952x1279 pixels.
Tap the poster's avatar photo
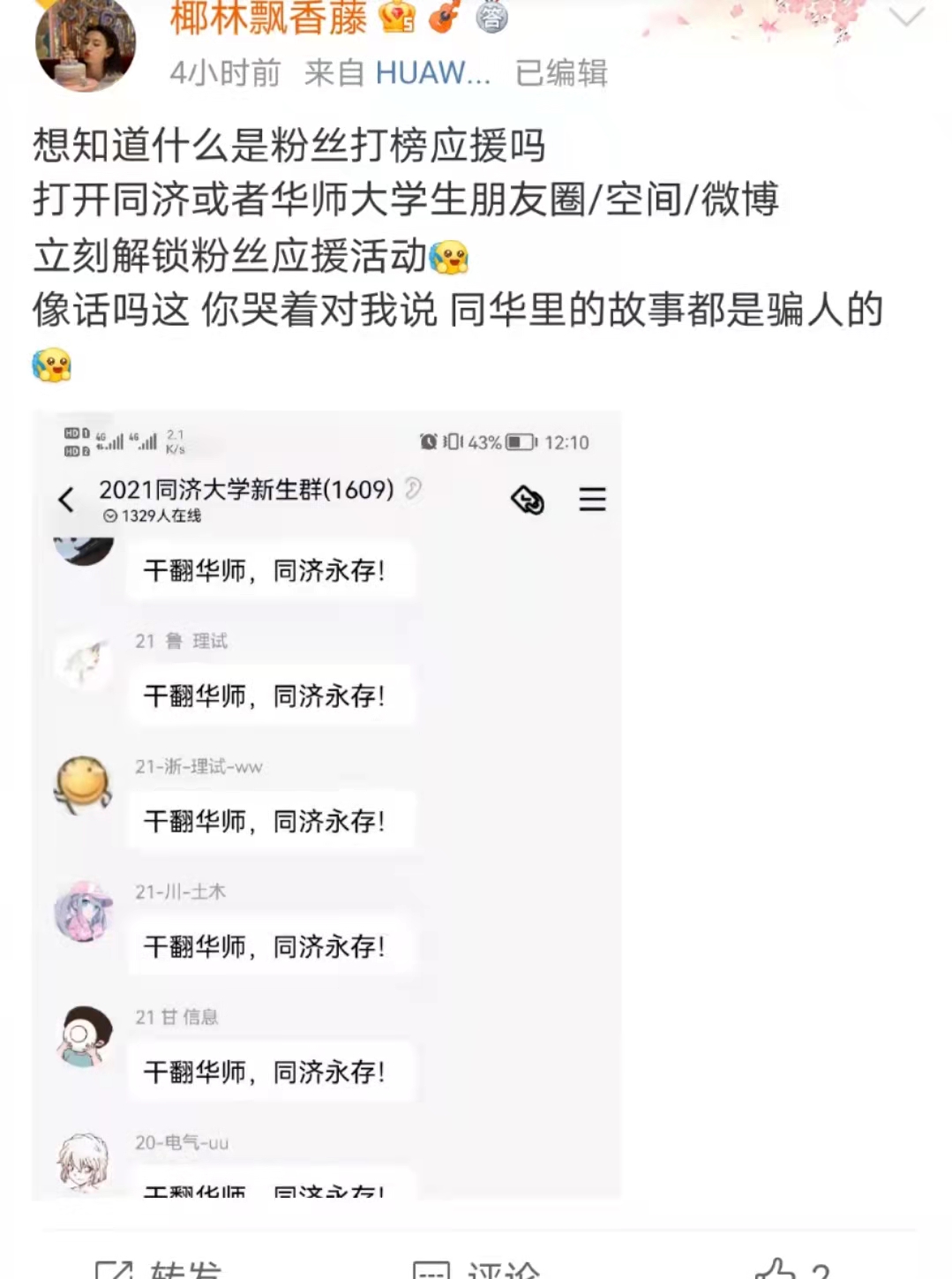(x=84, y=46)
